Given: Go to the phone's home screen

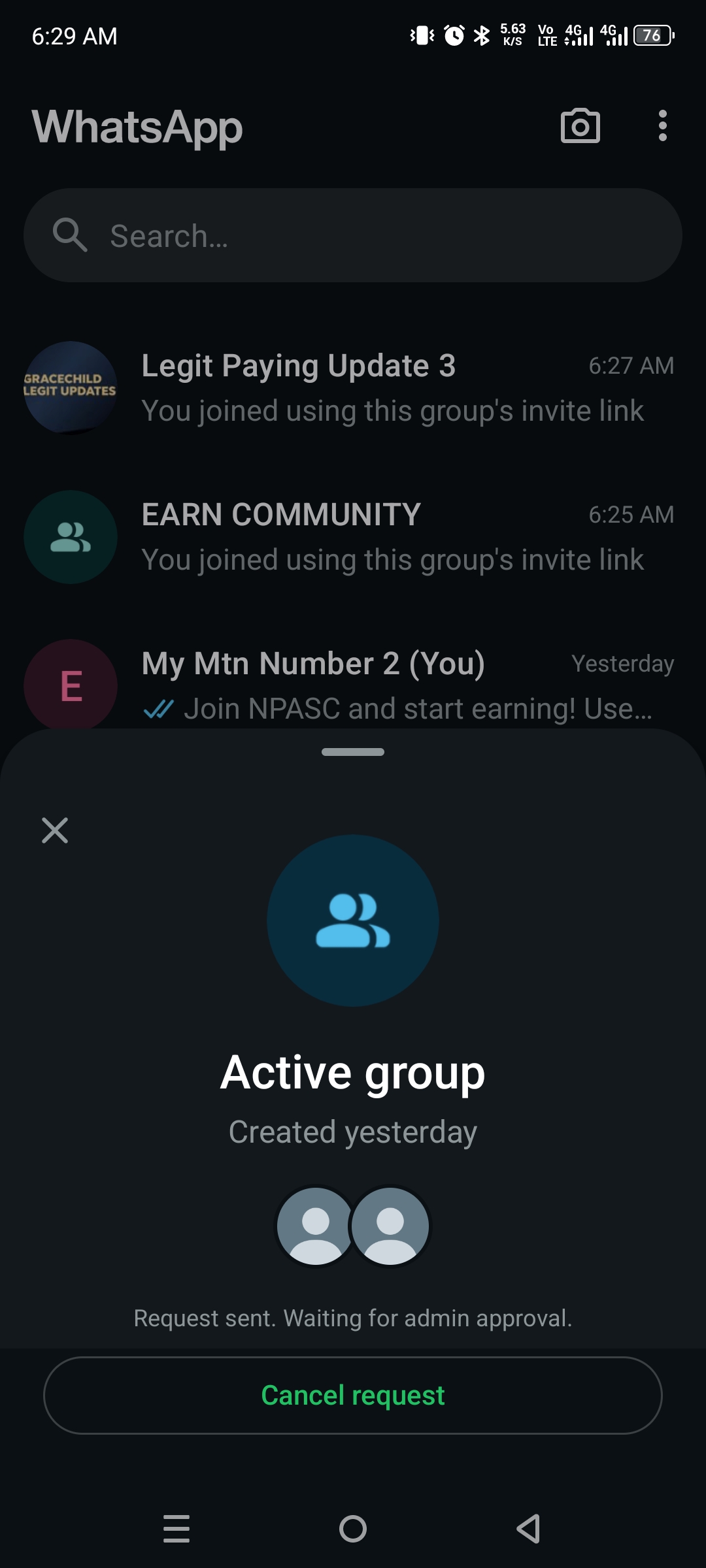Looking at the screenshot, I should pos(353,1529).
